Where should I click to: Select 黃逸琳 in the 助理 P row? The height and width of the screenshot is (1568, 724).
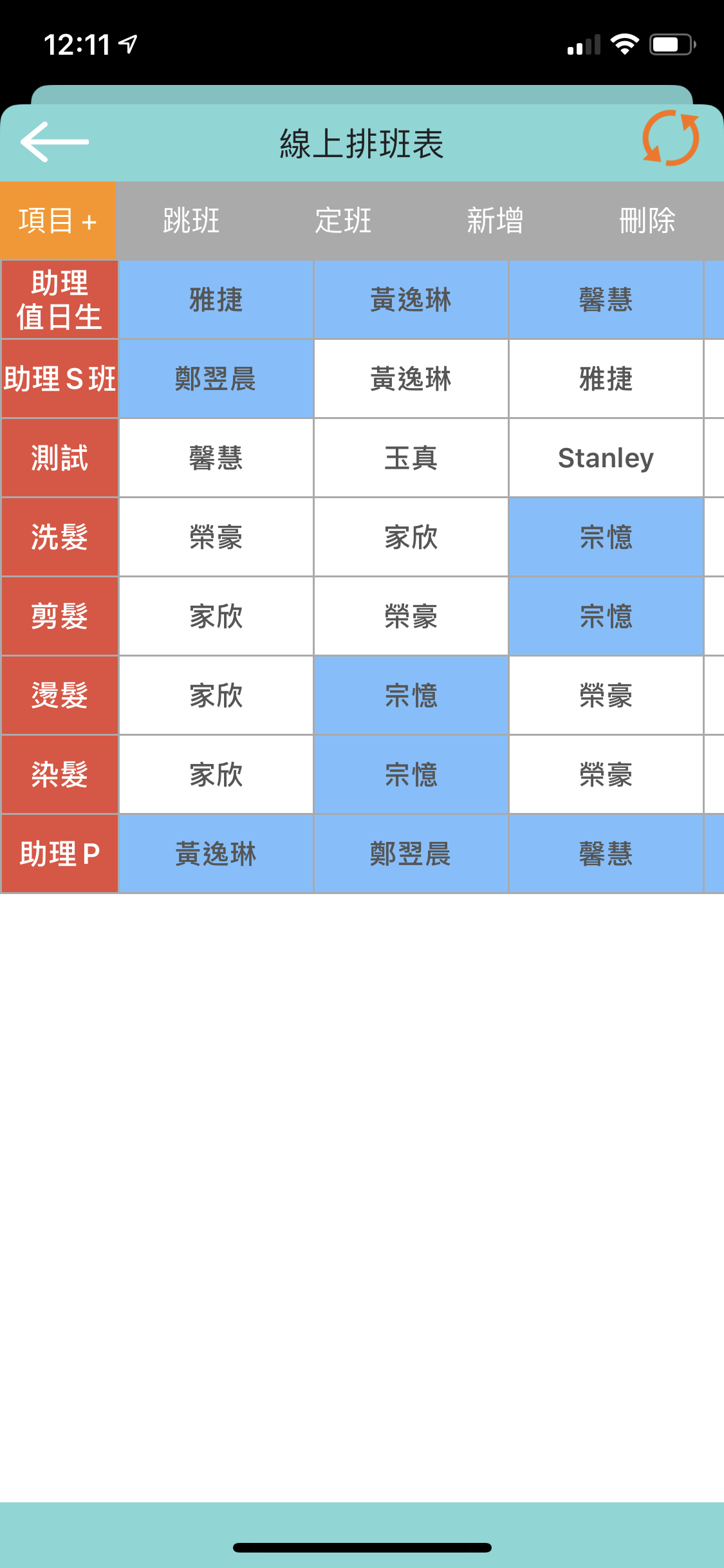pos(216,854)
